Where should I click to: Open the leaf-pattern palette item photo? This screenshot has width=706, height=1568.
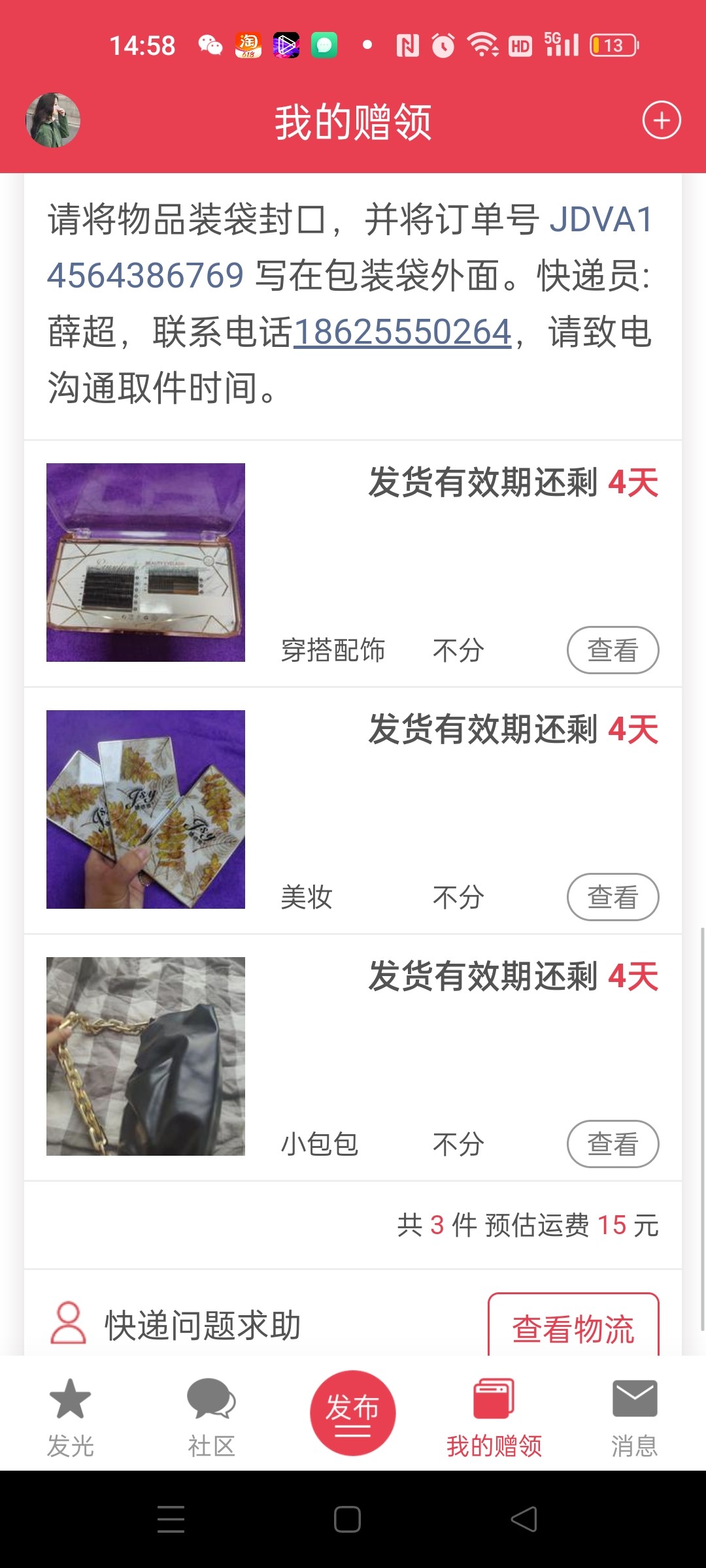(x=146, y=809)
